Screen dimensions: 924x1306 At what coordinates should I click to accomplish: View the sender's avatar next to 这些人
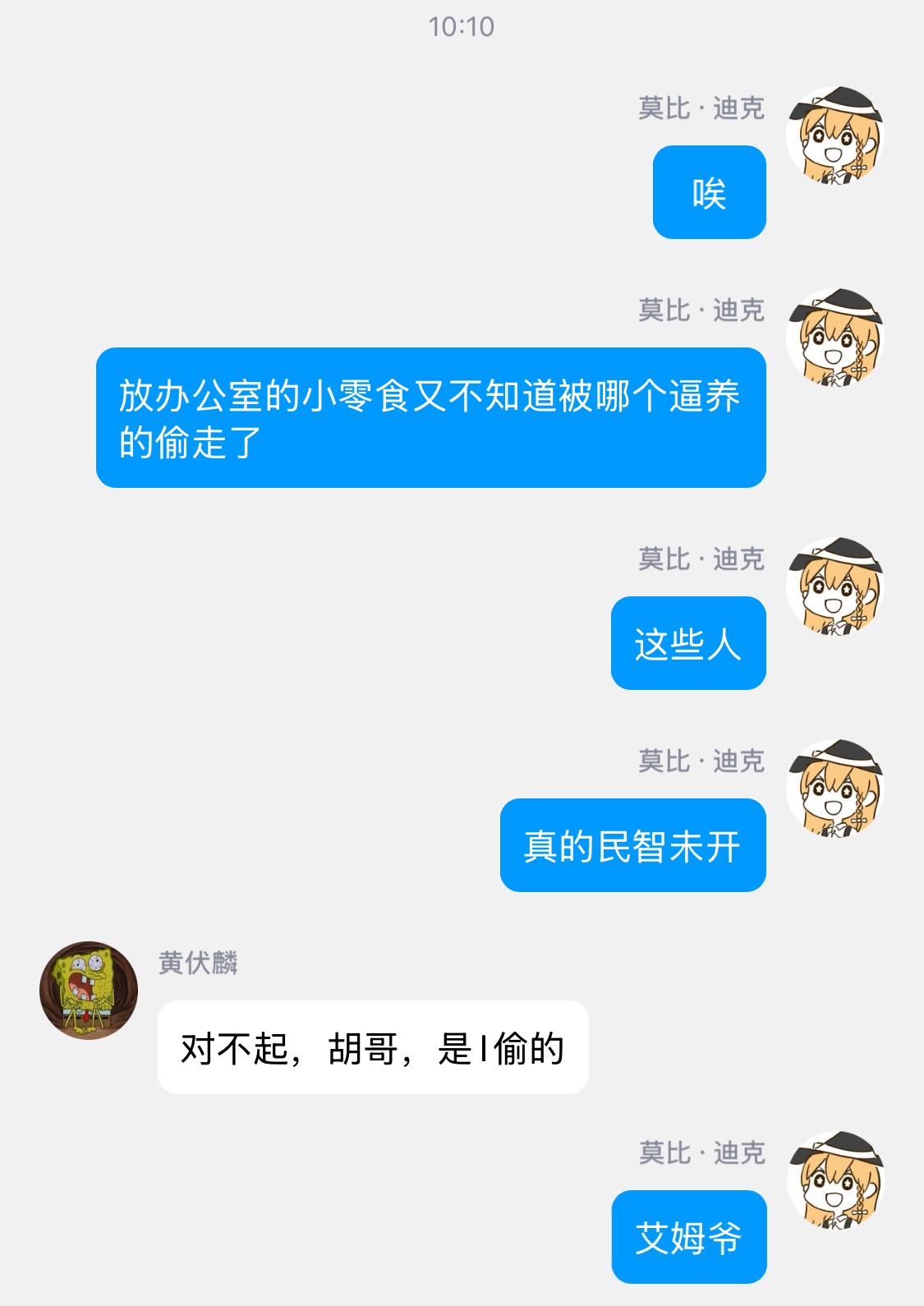[835, 586]
